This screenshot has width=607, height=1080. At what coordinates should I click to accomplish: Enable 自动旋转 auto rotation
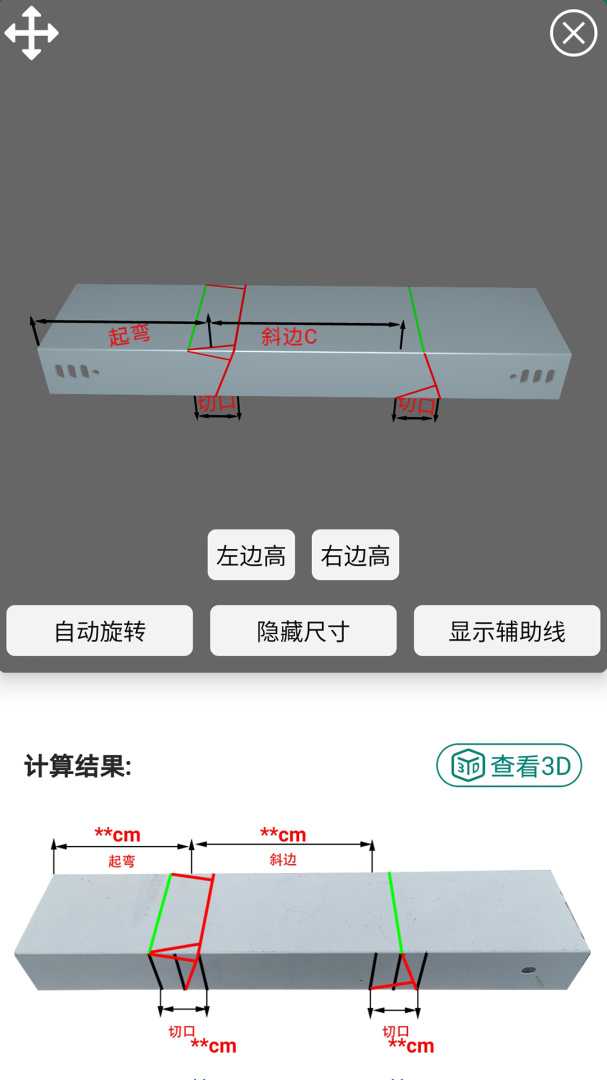click(x=100, y=631)
